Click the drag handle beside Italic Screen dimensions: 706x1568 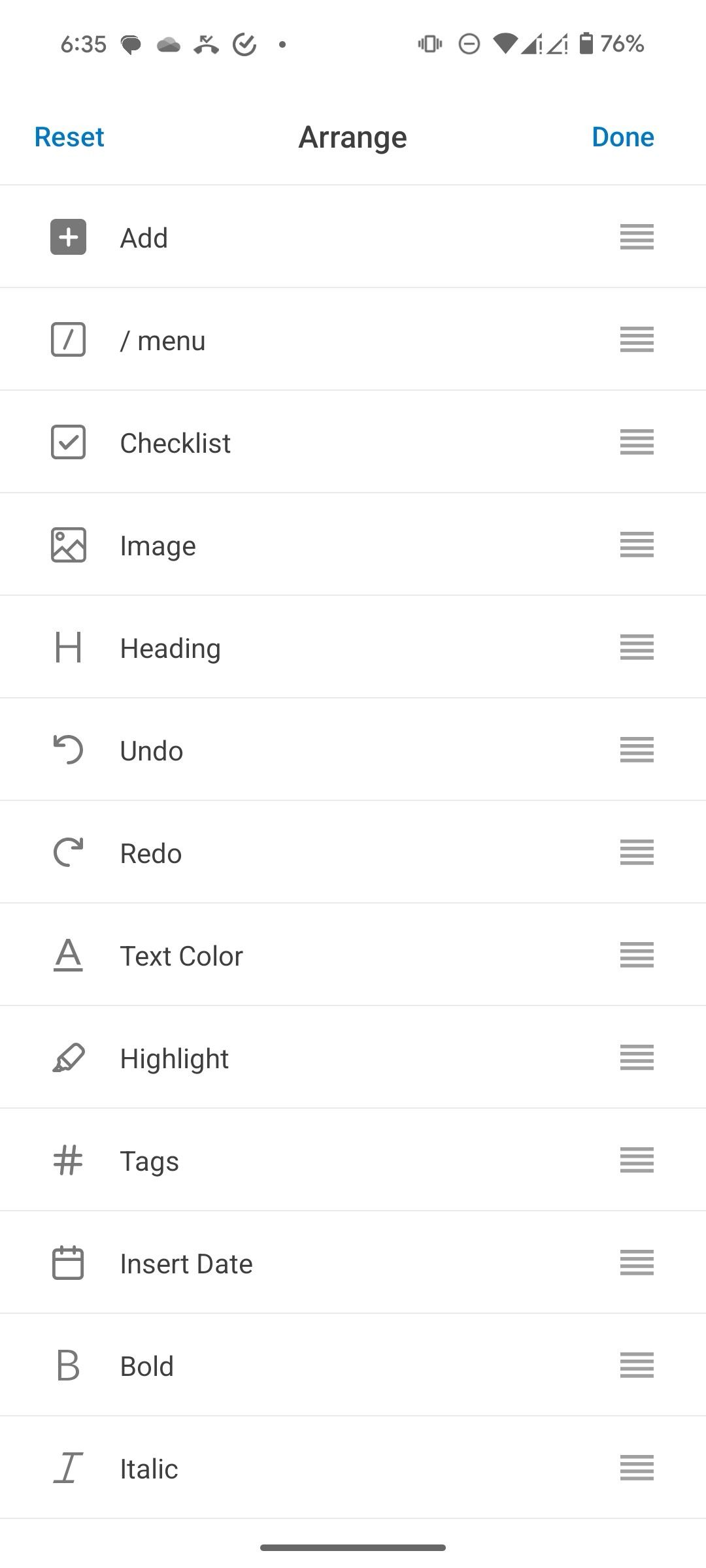click(x=636, y=1468)
